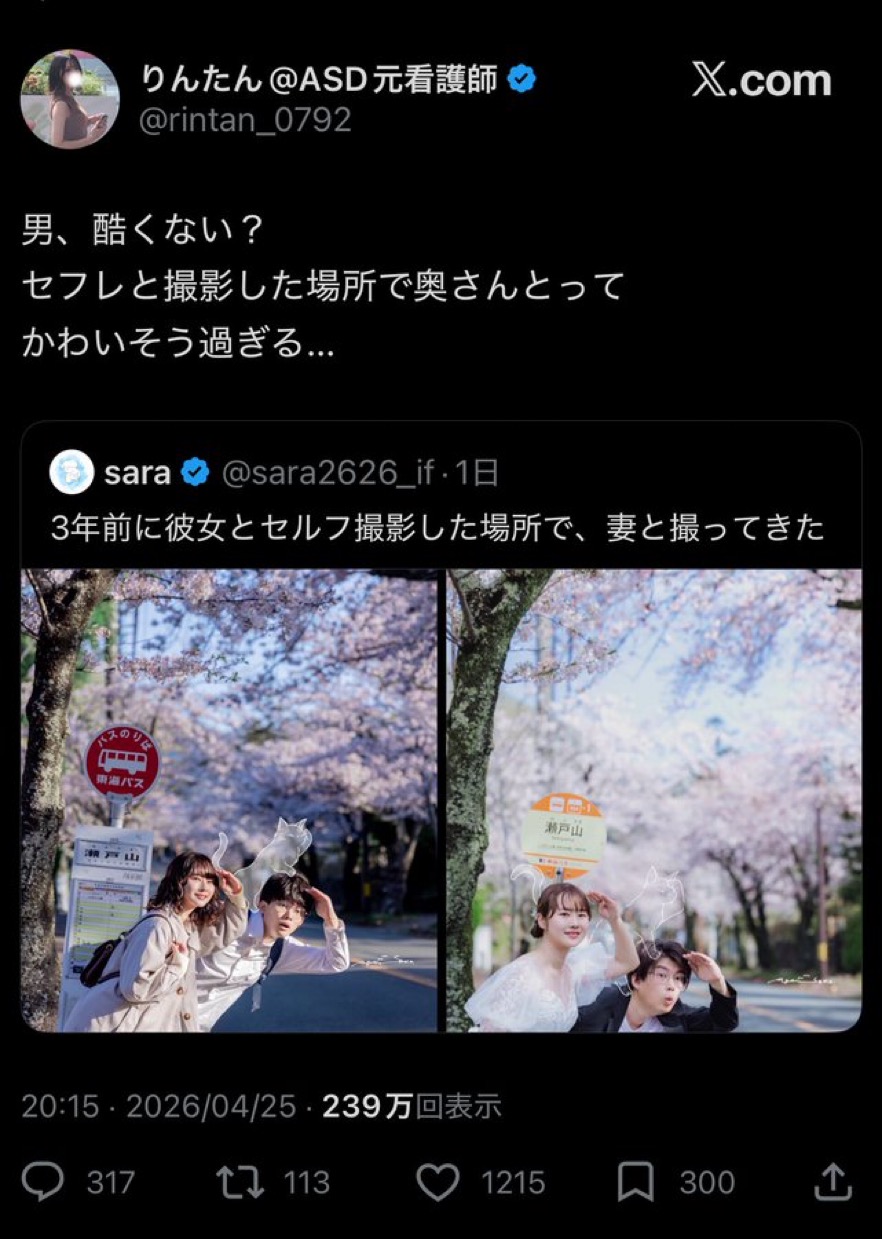Open the @rintan_0792 handle

(245, 120)
